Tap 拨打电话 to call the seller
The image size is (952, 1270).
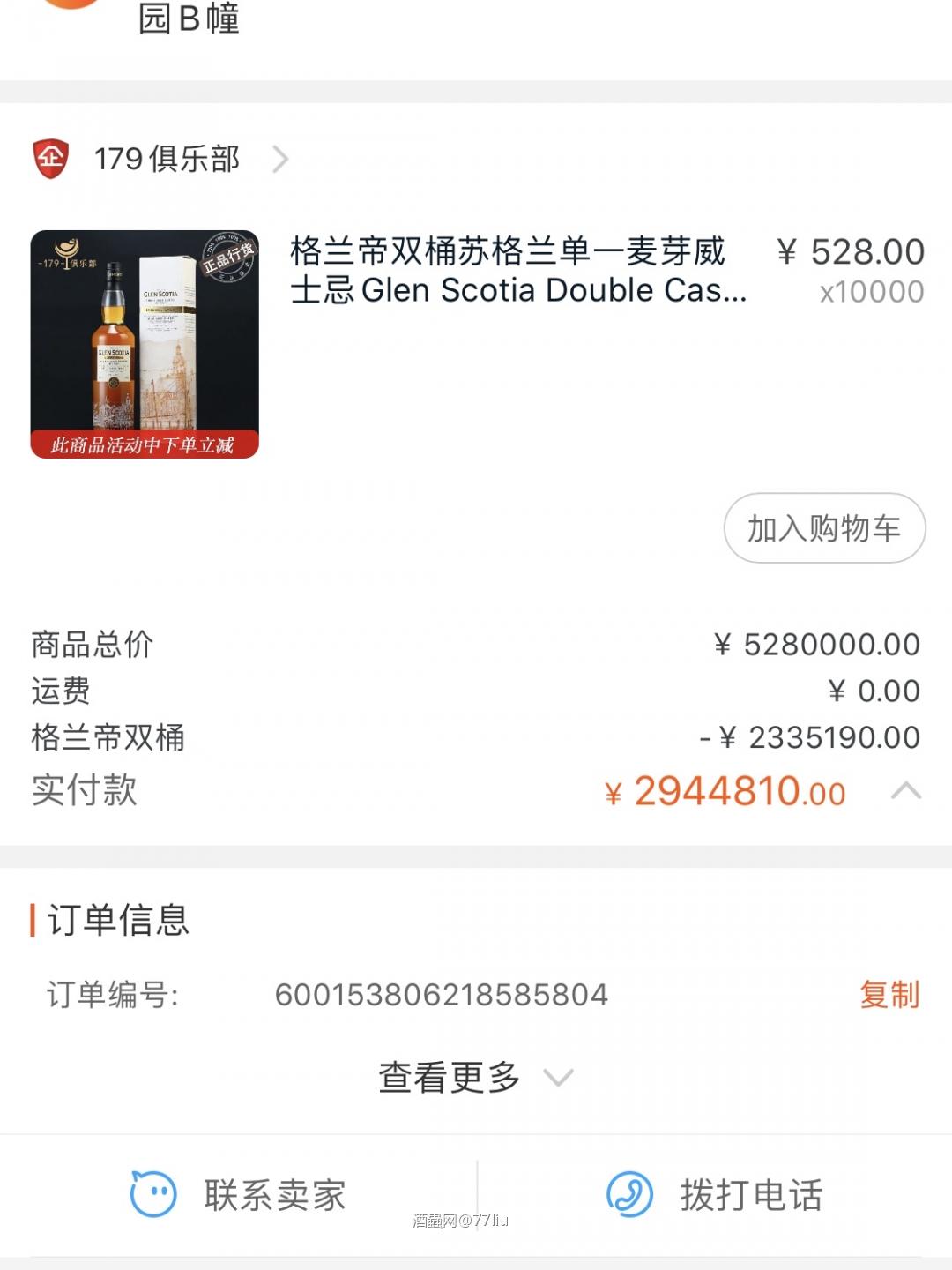(x=754, y=1196)
